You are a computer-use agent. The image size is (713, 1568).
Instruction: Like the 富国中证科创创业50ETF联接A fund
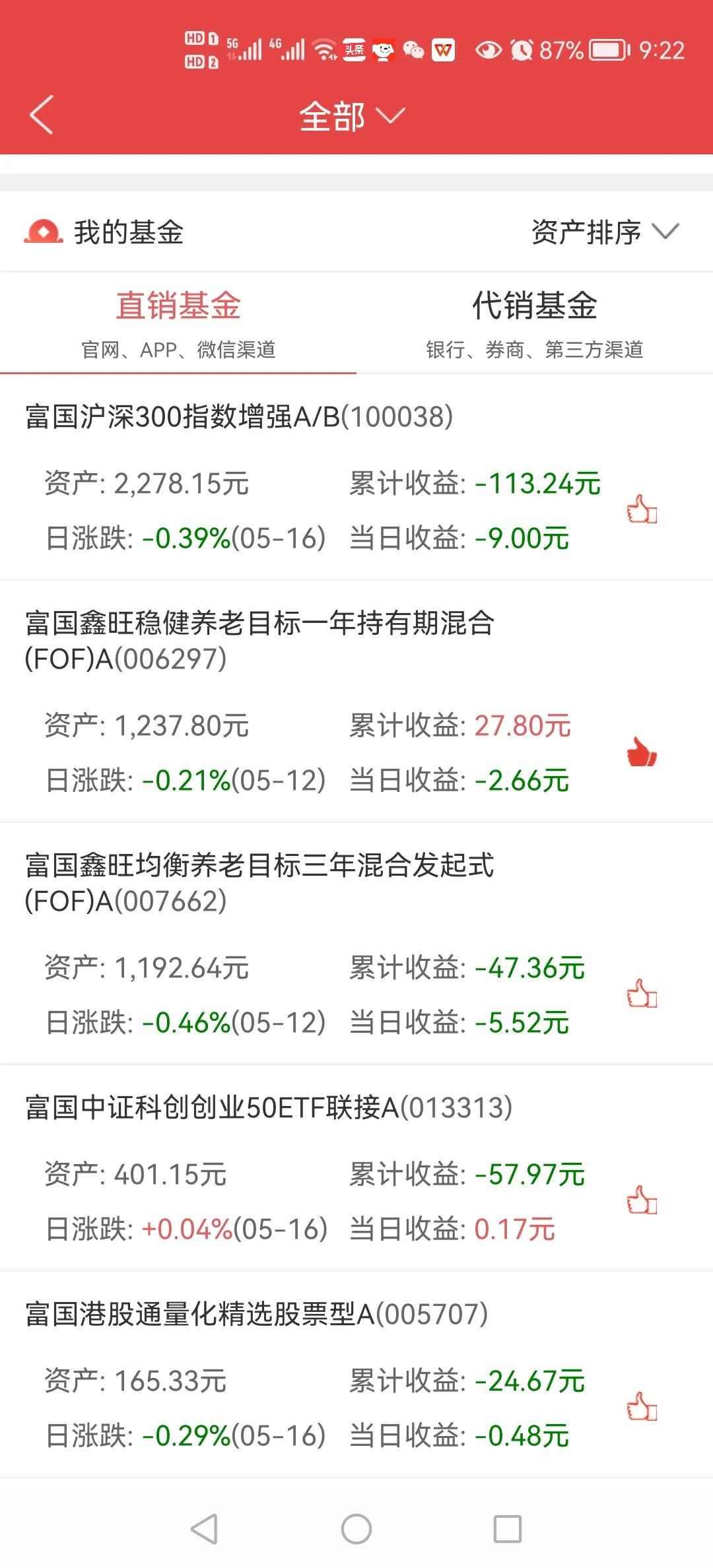pyautogui.click(x=642, y=1200)
